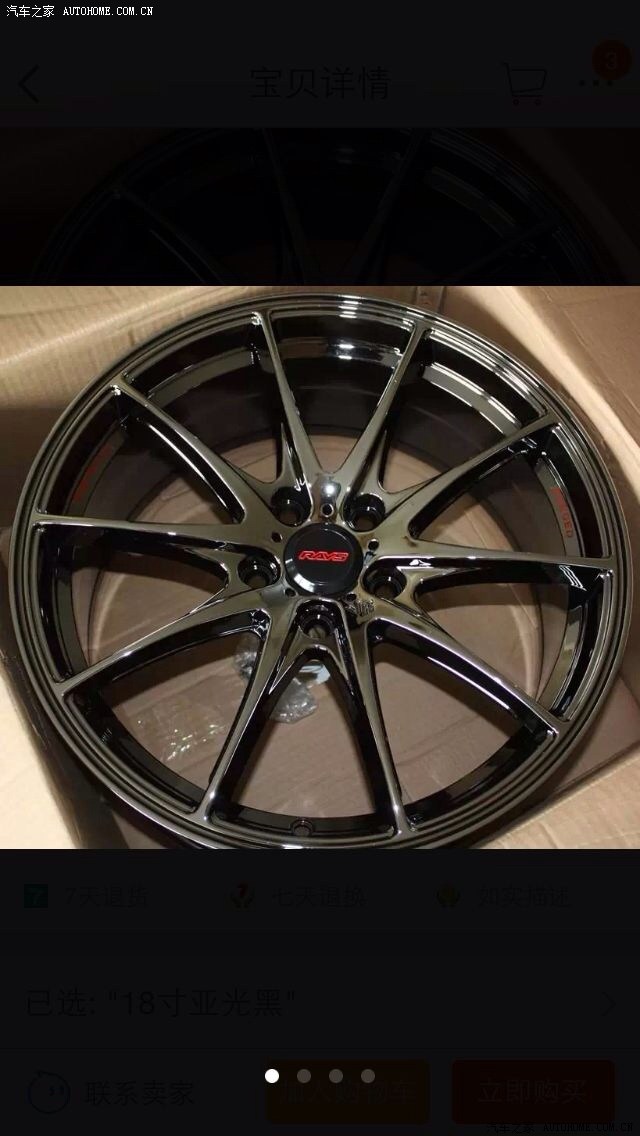Contact the seller via 联系卖家
Screen dimensions: 640x1136
tap(110, 1092)
